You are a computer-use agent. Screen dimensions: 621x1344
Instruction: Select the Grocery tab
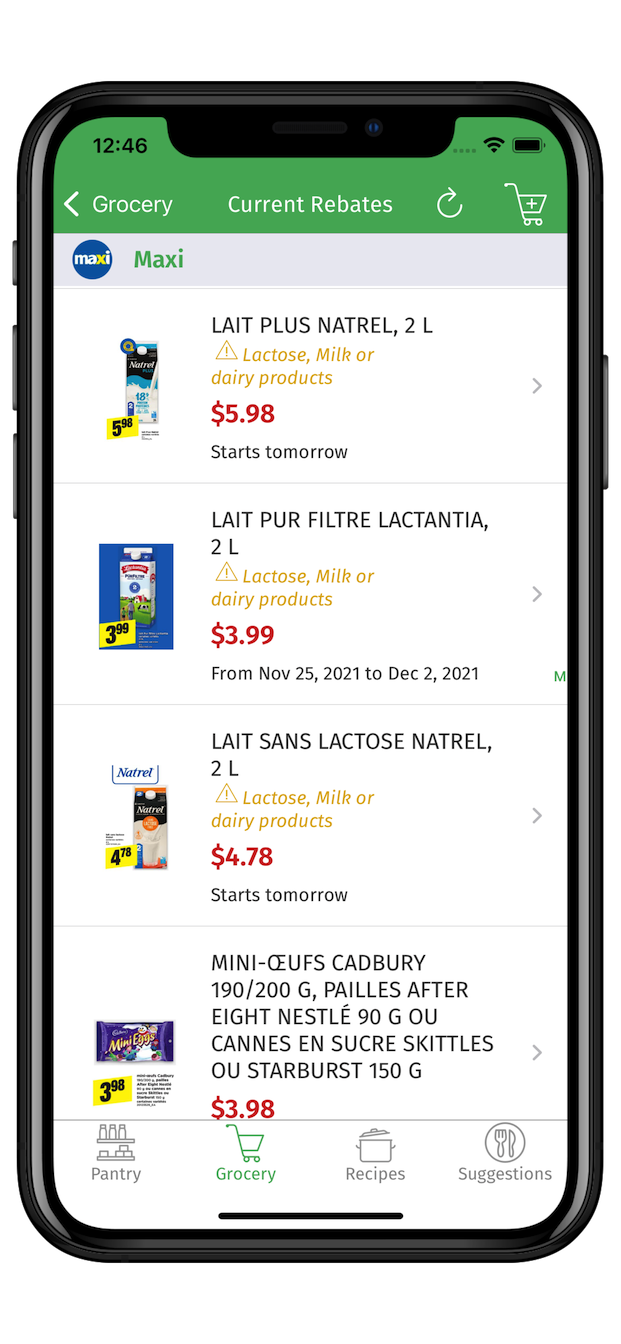tap(245, 1153)
